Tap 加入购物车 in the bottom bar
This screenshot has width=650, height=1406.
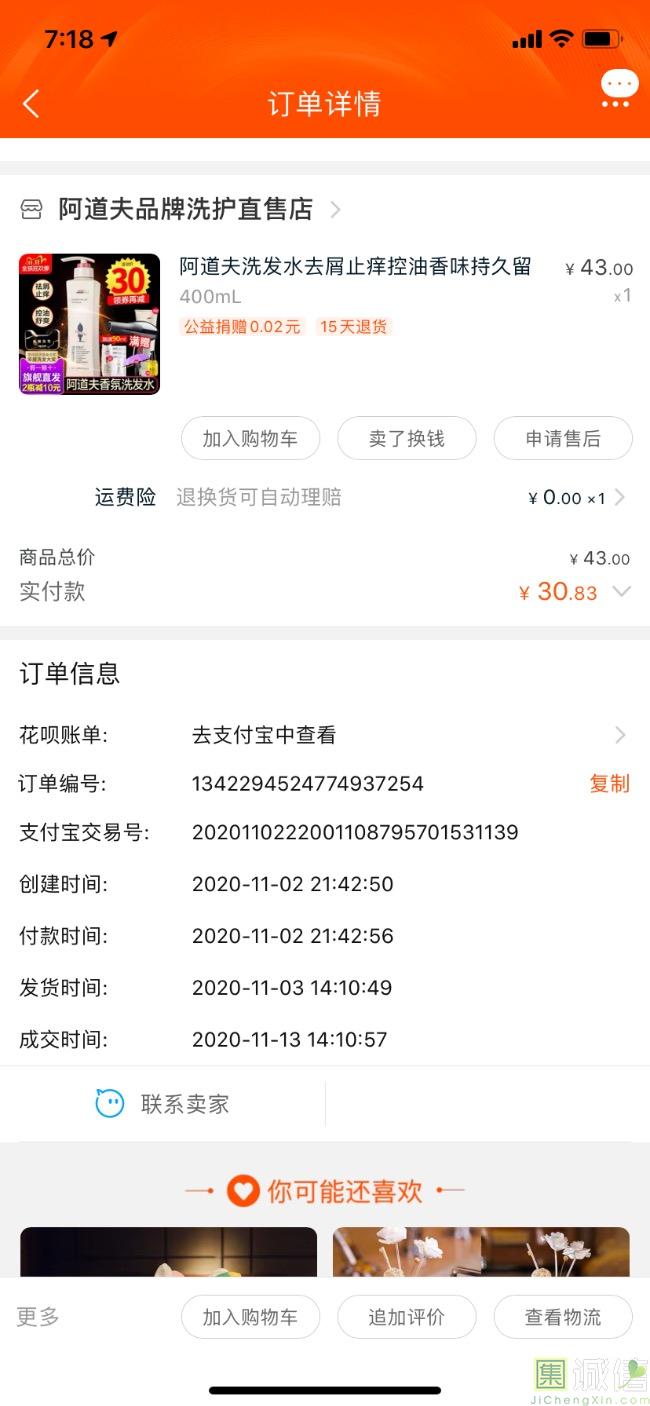coord(250,1317)
